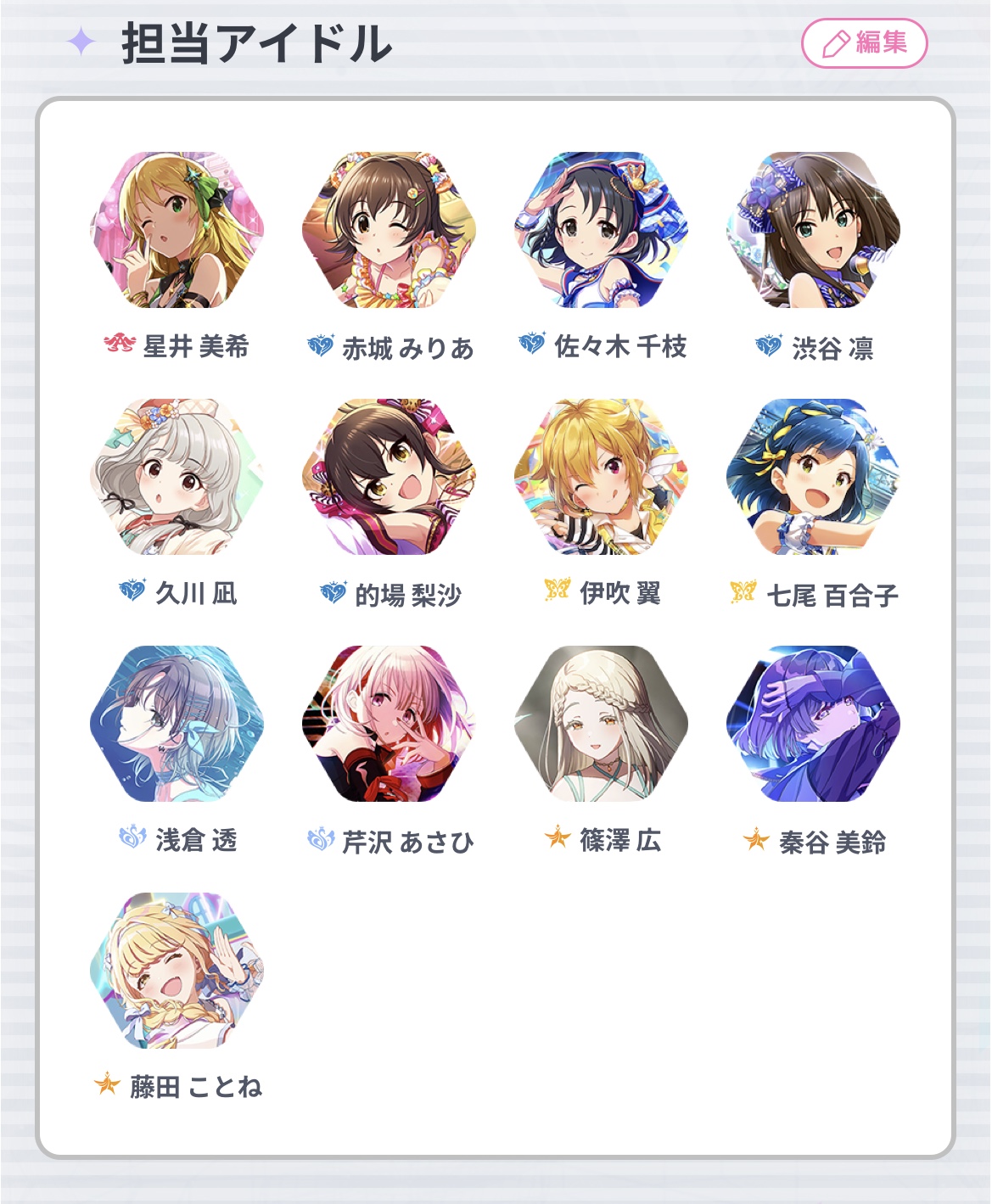View the 秦谷 美鈴 portrait
992x1204 pixels.
click(814, 724)
